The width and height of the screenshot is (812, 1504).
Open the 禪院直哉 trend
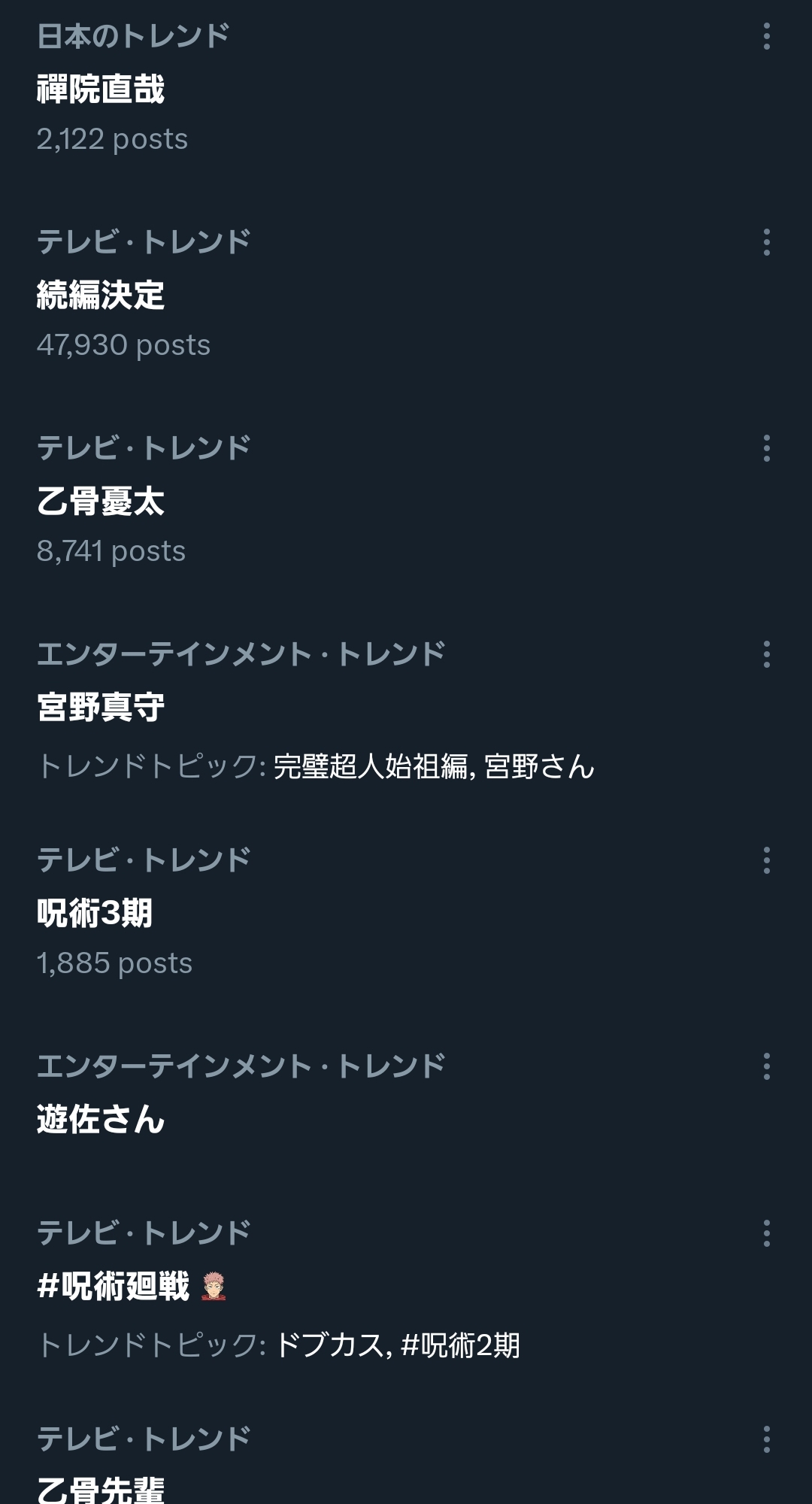[101, 89]
